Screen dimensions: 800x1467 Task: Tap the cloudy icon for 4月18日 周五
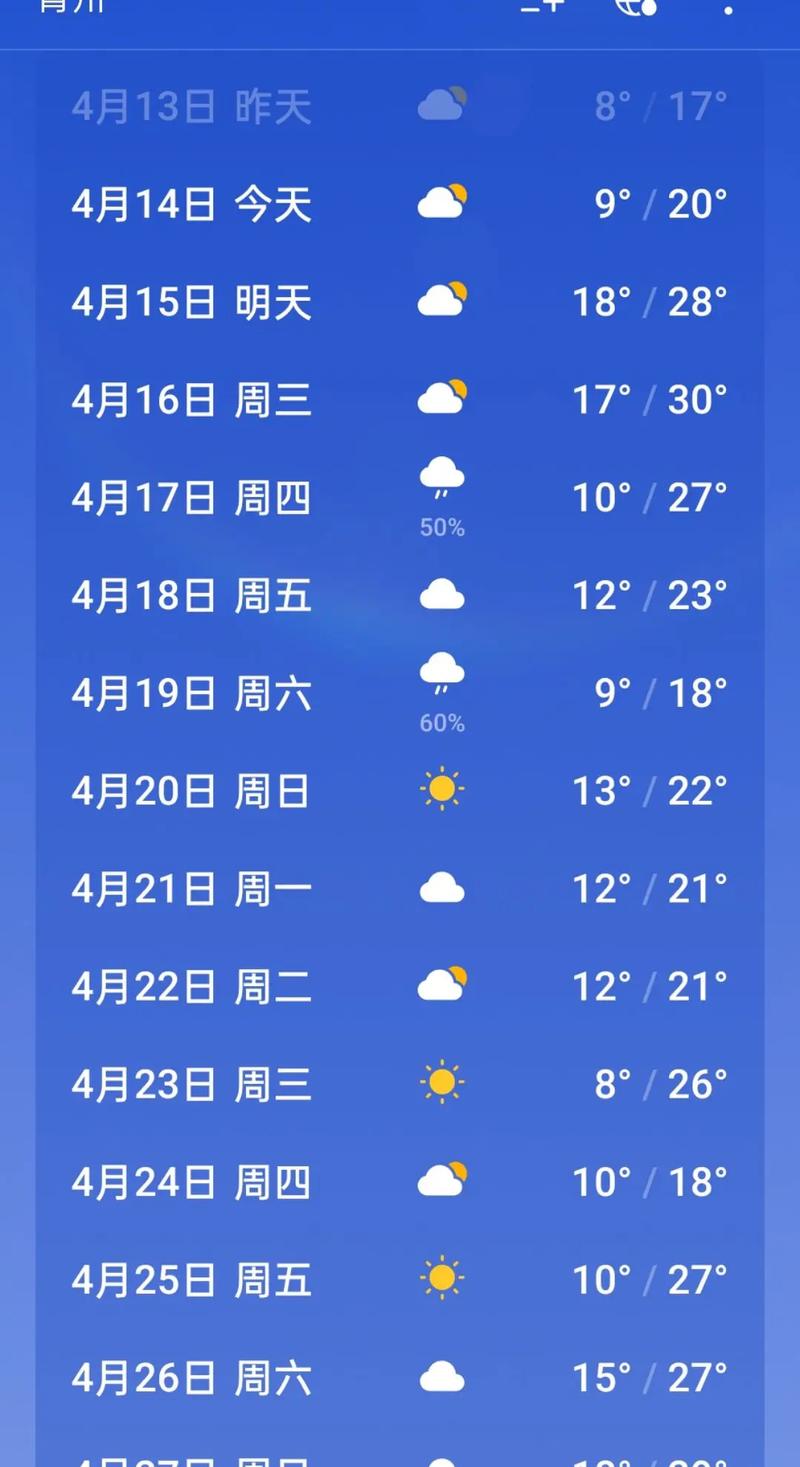point(441,594)
